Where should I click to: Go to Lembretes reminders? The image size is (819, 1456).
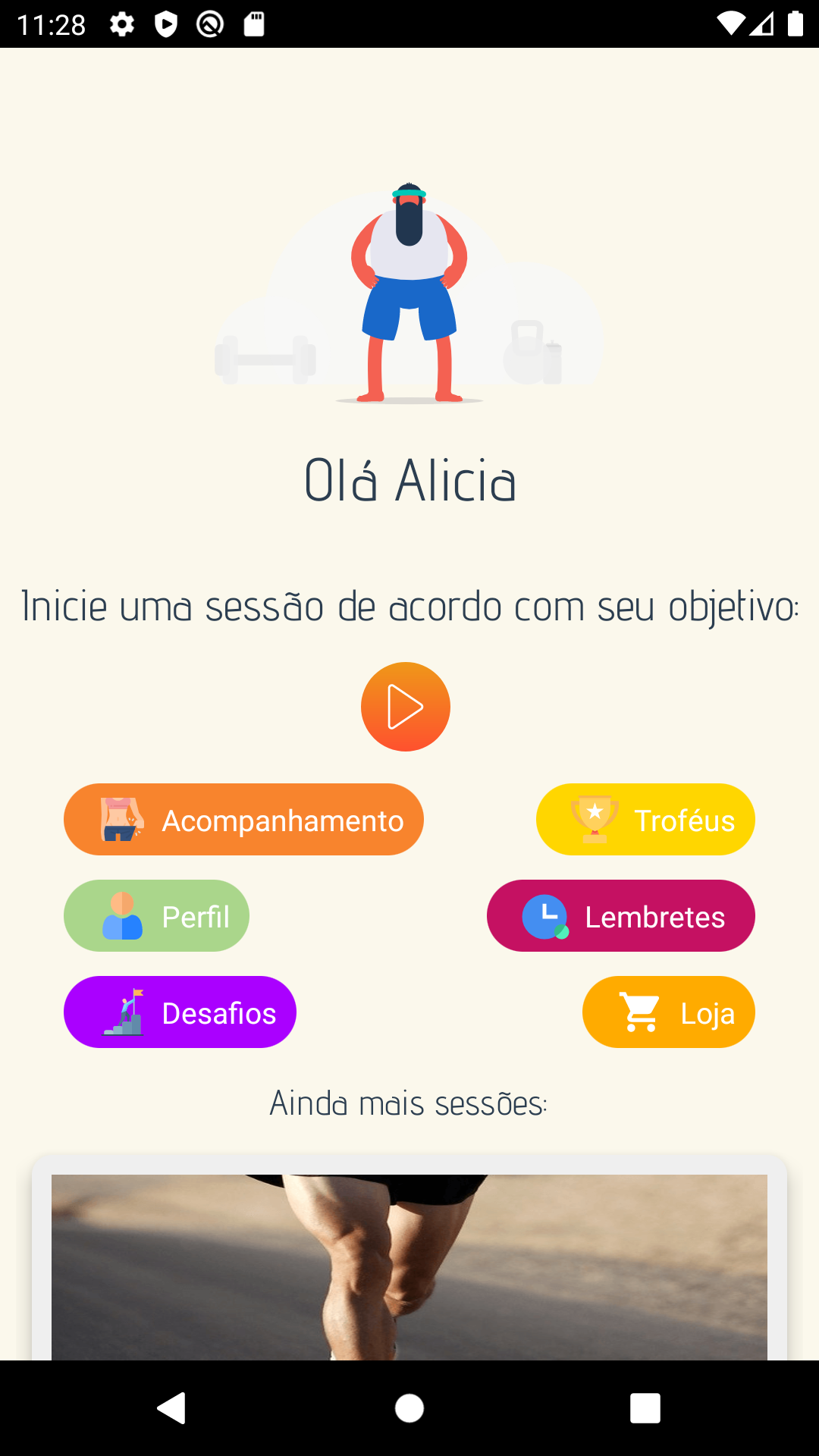pos(620,916)
